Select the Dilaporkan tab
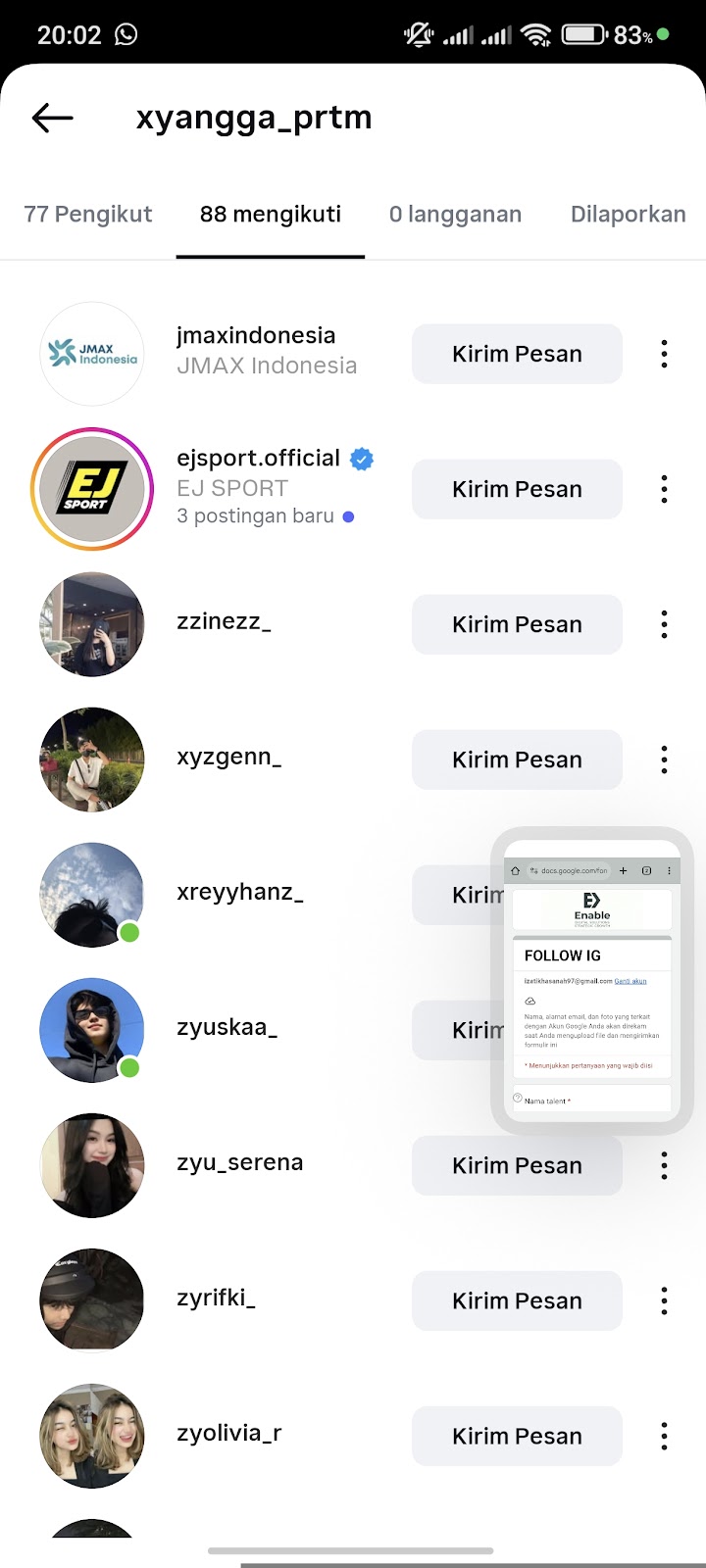This screenshot has width=706, height=1568. (628, 215)
